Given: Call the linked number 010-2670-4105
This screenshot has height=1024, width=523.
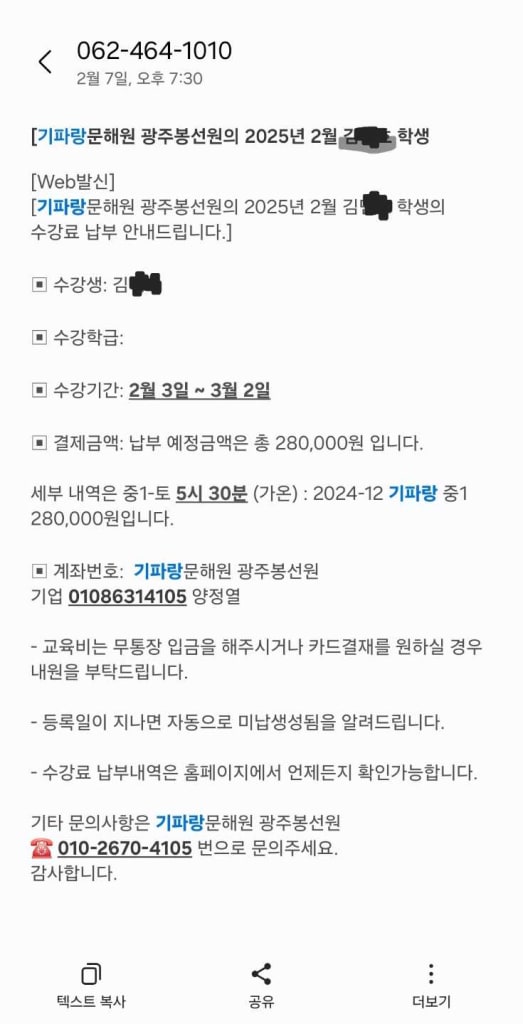Looking at the screenshot, I should [x=125, y=848].
